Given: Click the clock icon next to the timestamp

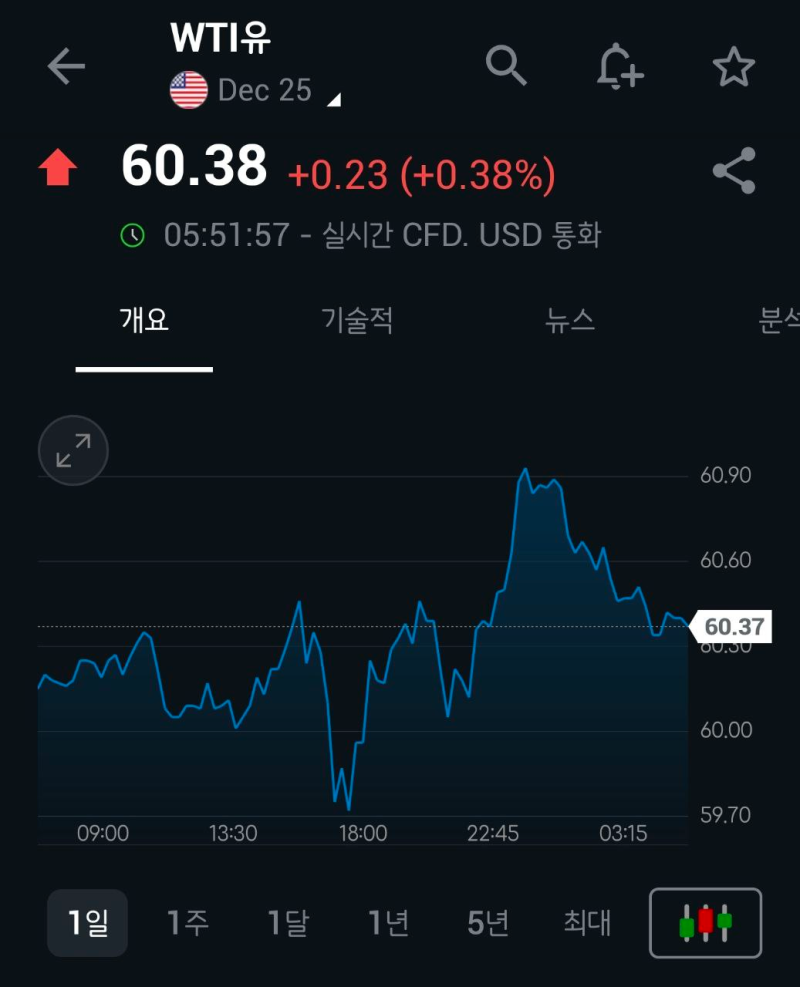Looking at the screenshot, I should [131, 234].
